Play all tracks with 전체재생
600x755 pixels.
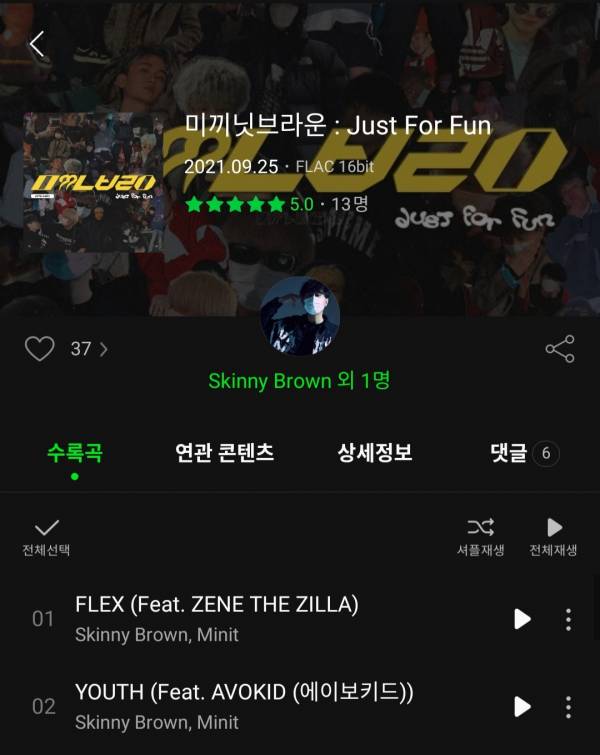tap(553, 537)
